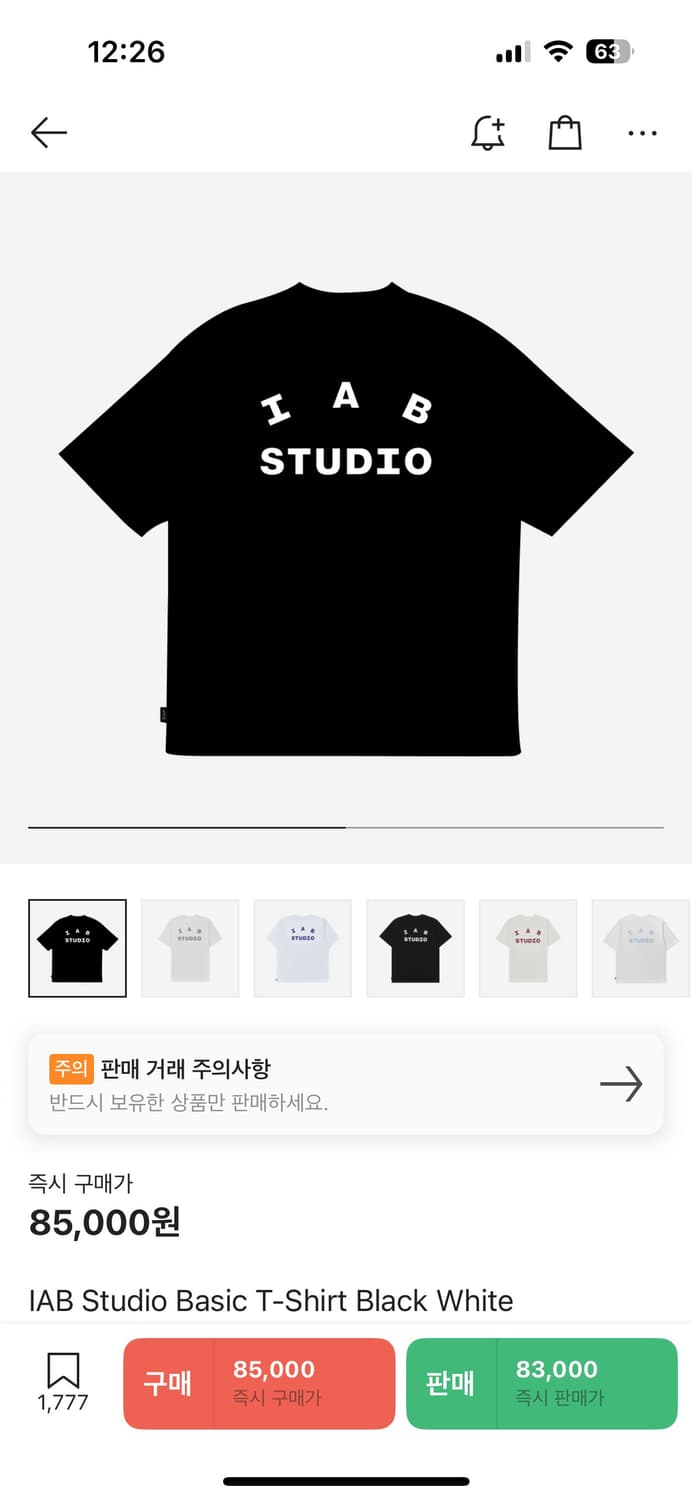Select the white tee thumbnail with navy logo

click(x=302, y=948)
